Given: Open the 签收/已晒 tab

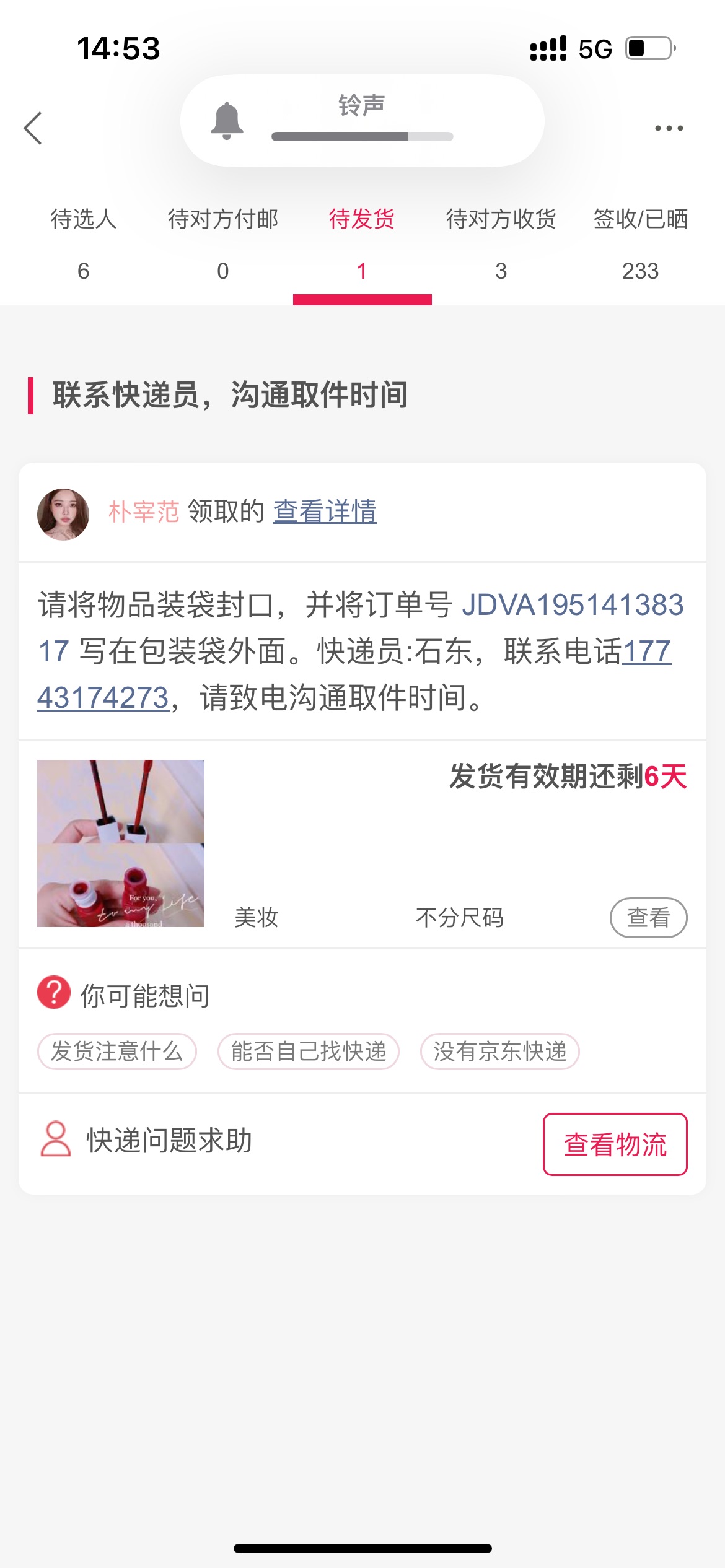Looking at the screenshot, I should click(640, 245).
